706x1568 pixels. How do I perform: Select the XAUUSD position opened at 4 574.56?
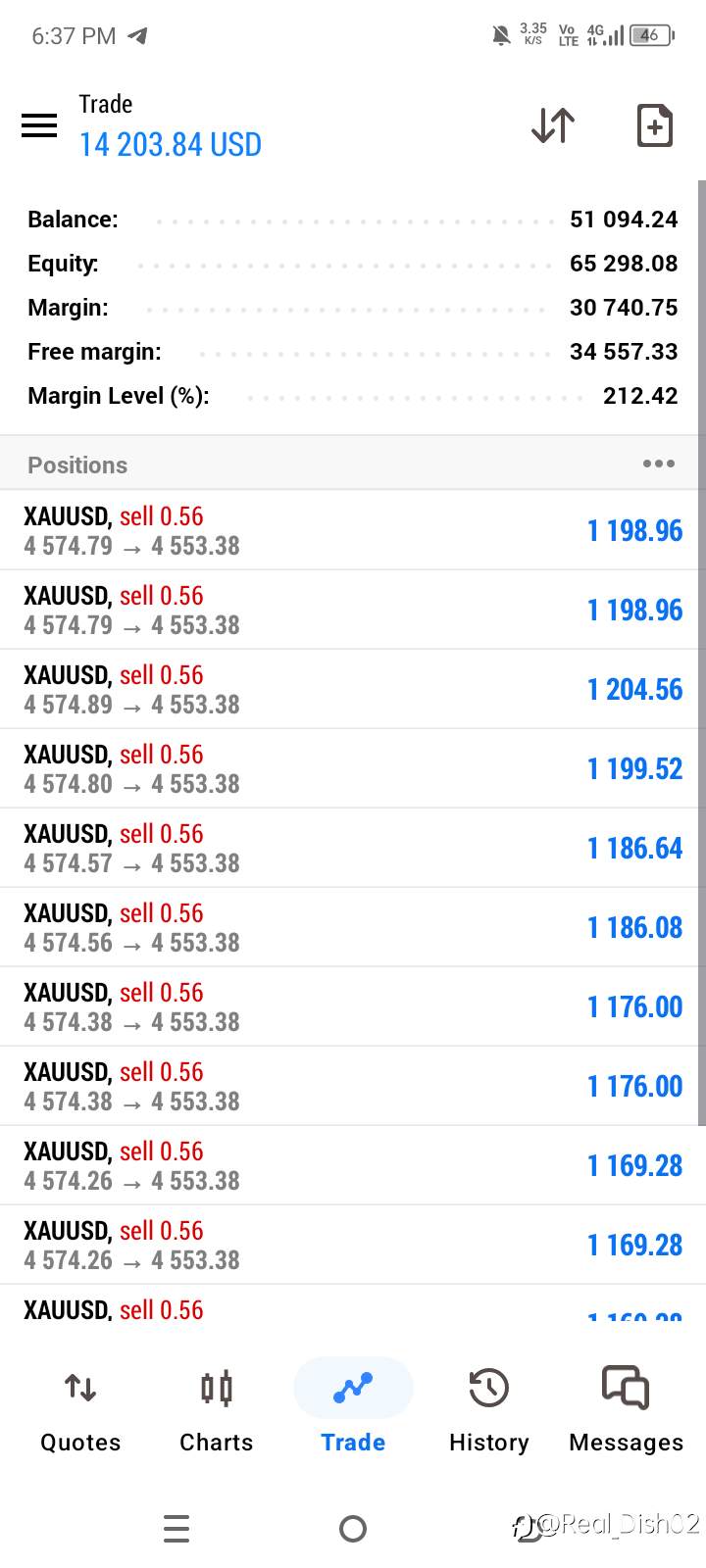tap(353, 927)
